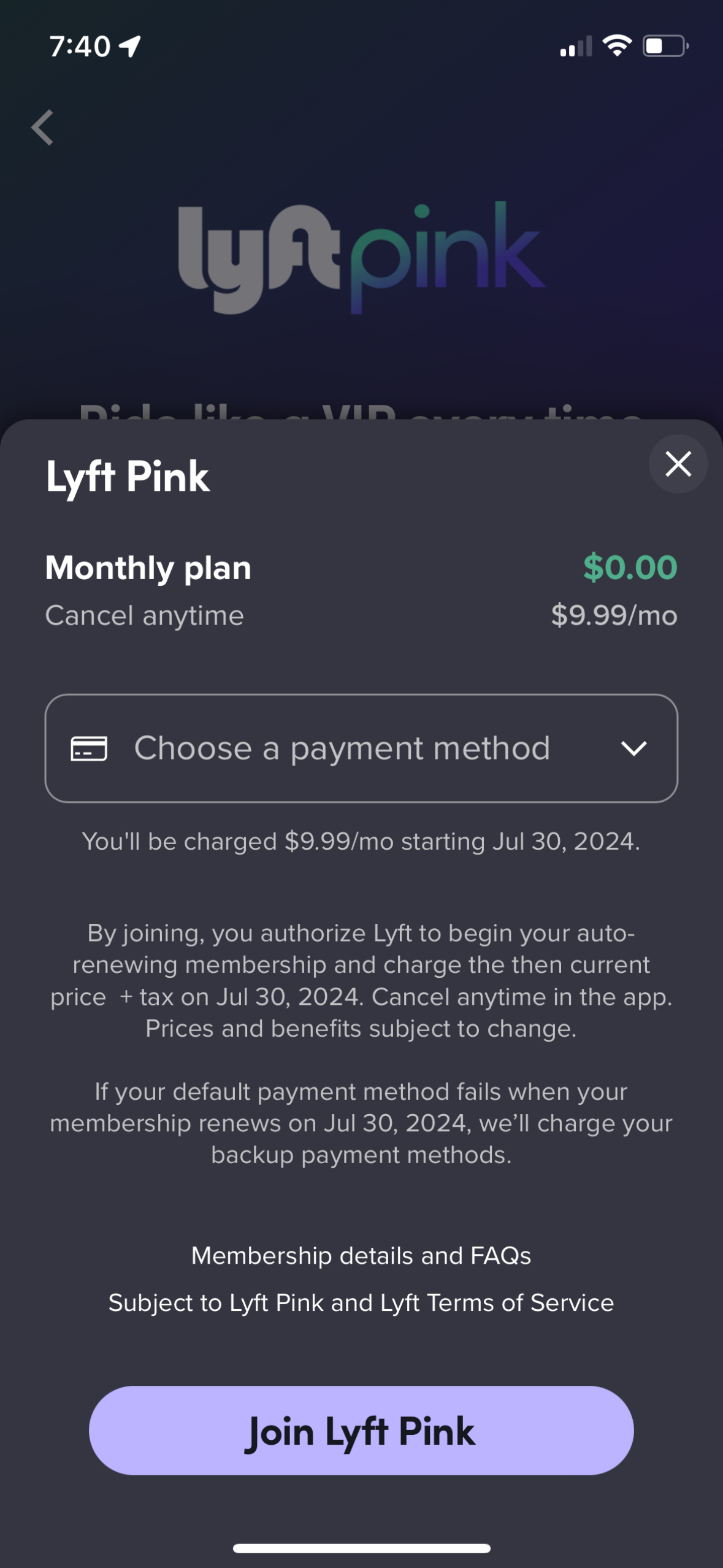Open Membership details and FAQs
The height and width of the screenshot is (1568, 723).
coord(361,1256)
